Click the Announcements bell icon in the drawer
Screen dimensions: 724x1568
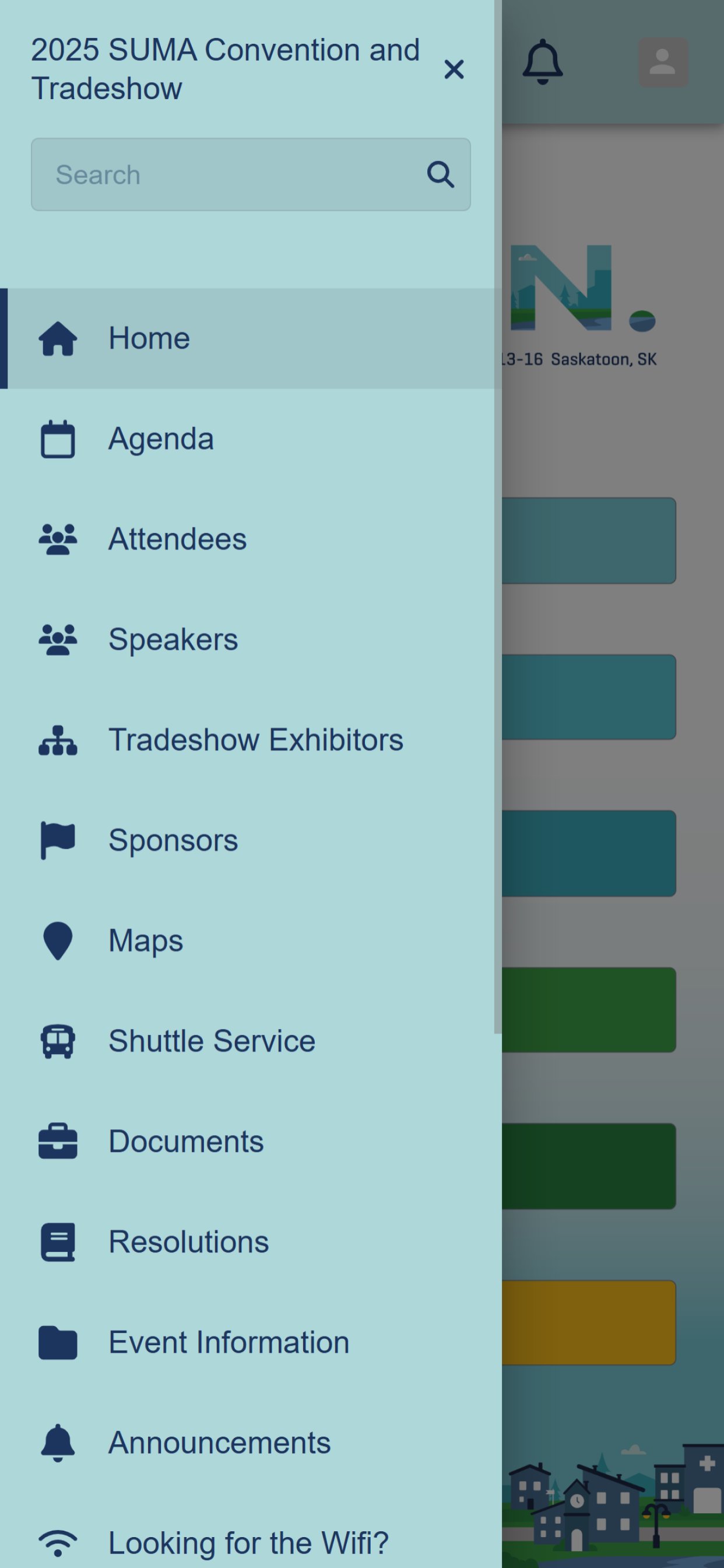click(x=58, y=1442)
